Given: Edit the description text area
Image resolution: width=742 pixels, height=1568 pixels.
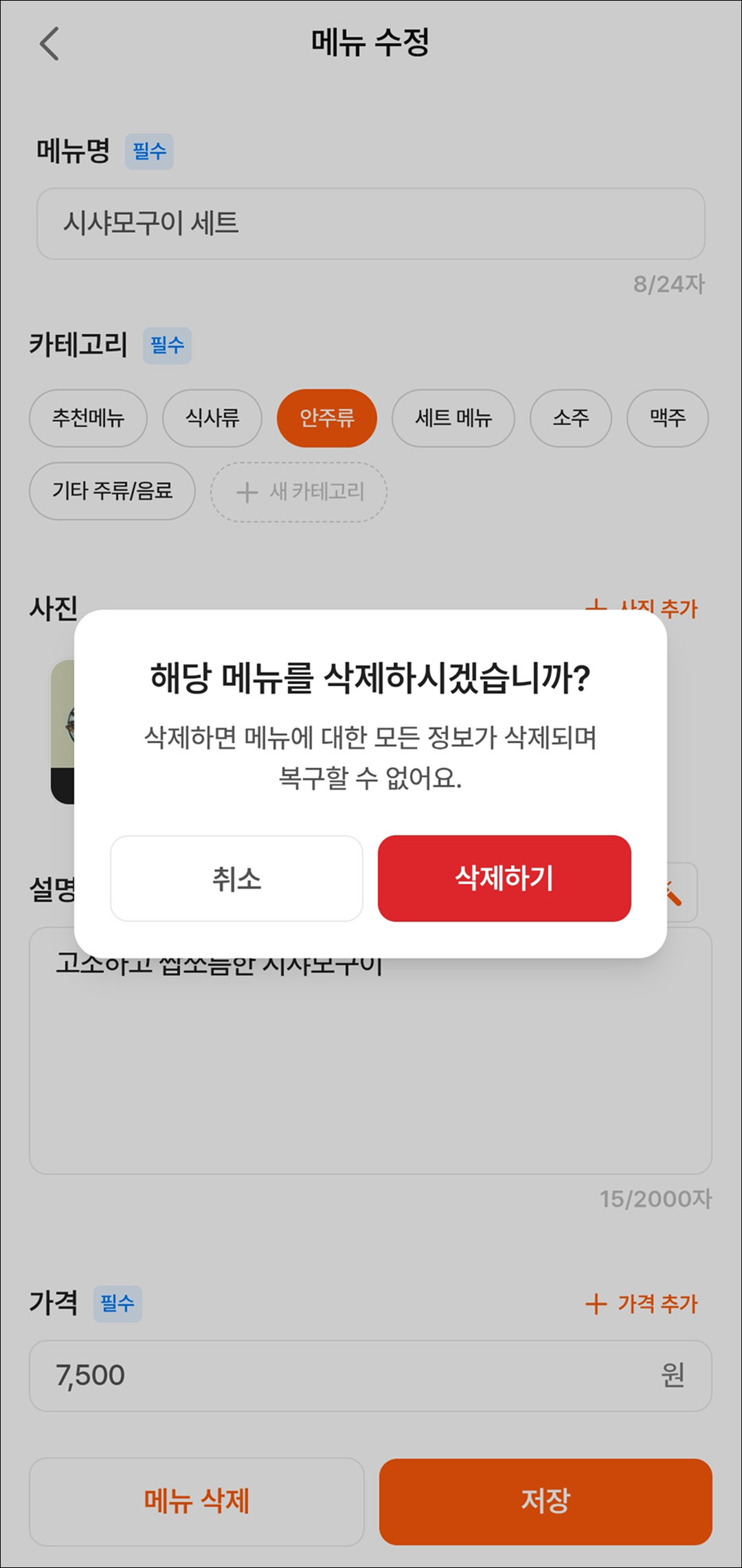Looking at the screenshot, I should click(370, 1072).
